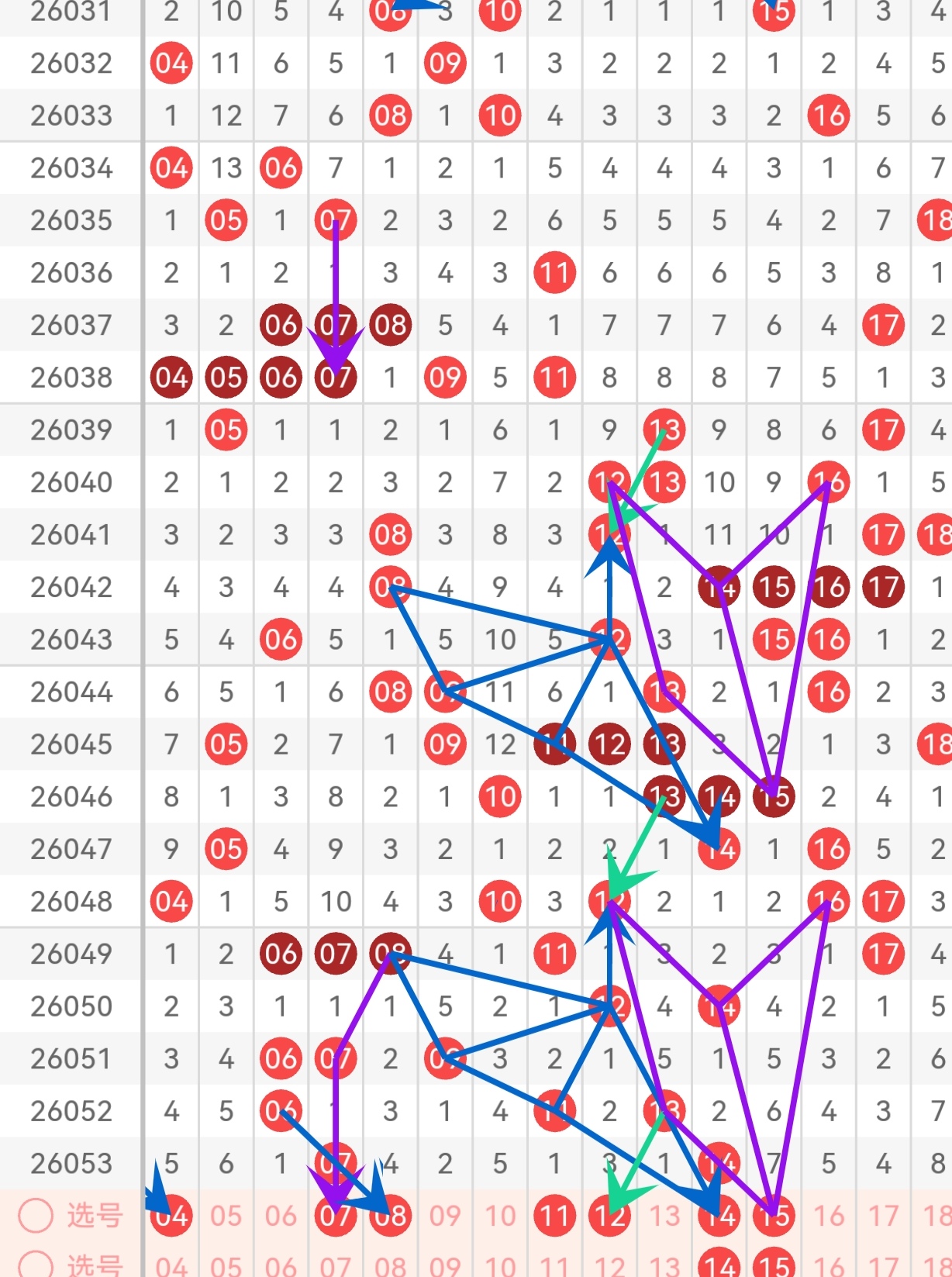Pick number 06 in the upper 选号 row
Screen dimensions: 952x1277
pos(281,1216)
